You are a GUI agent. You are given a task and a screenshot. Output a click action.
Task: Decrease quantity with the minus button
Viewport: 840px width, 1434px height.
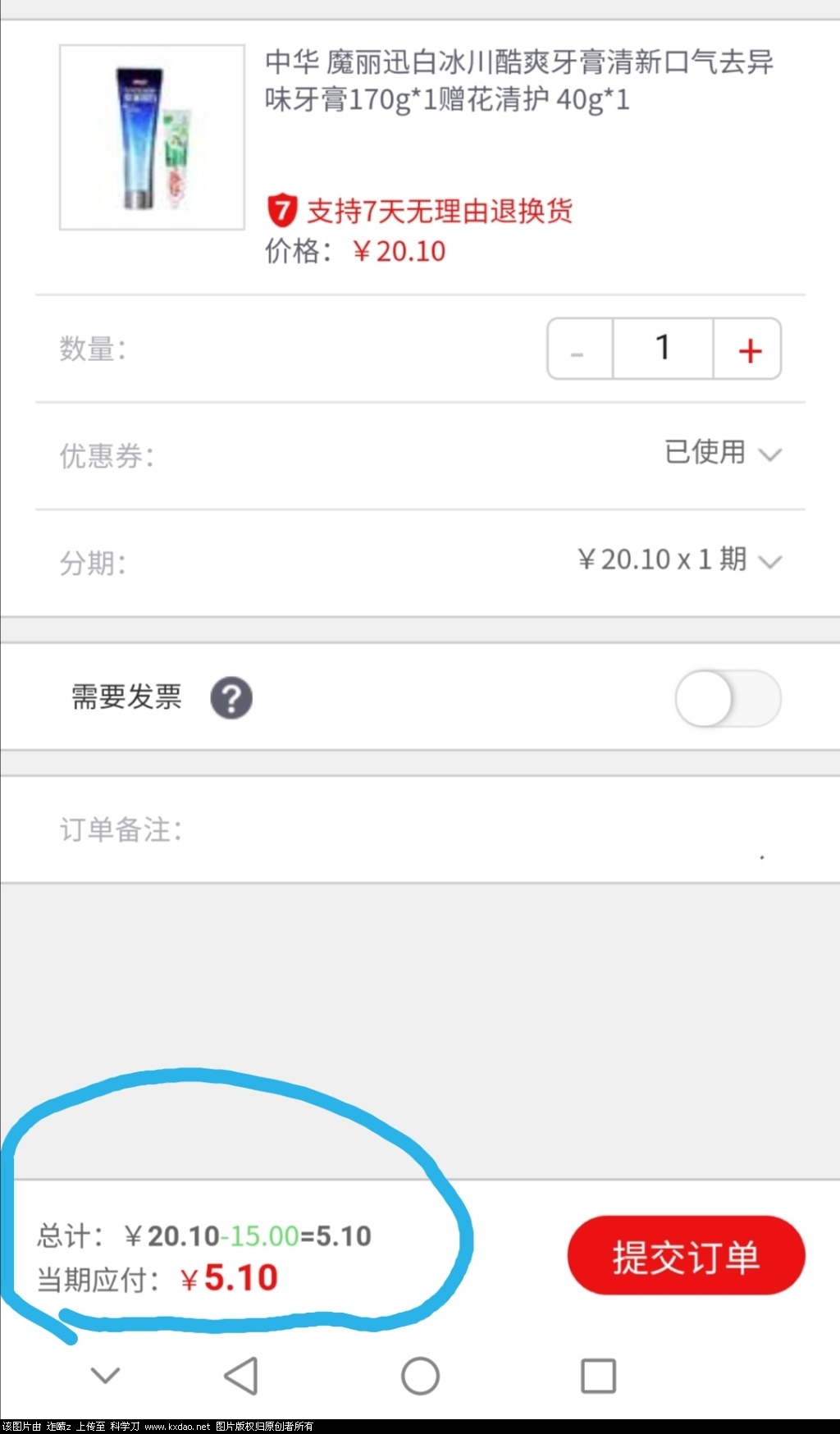point(578,350)
